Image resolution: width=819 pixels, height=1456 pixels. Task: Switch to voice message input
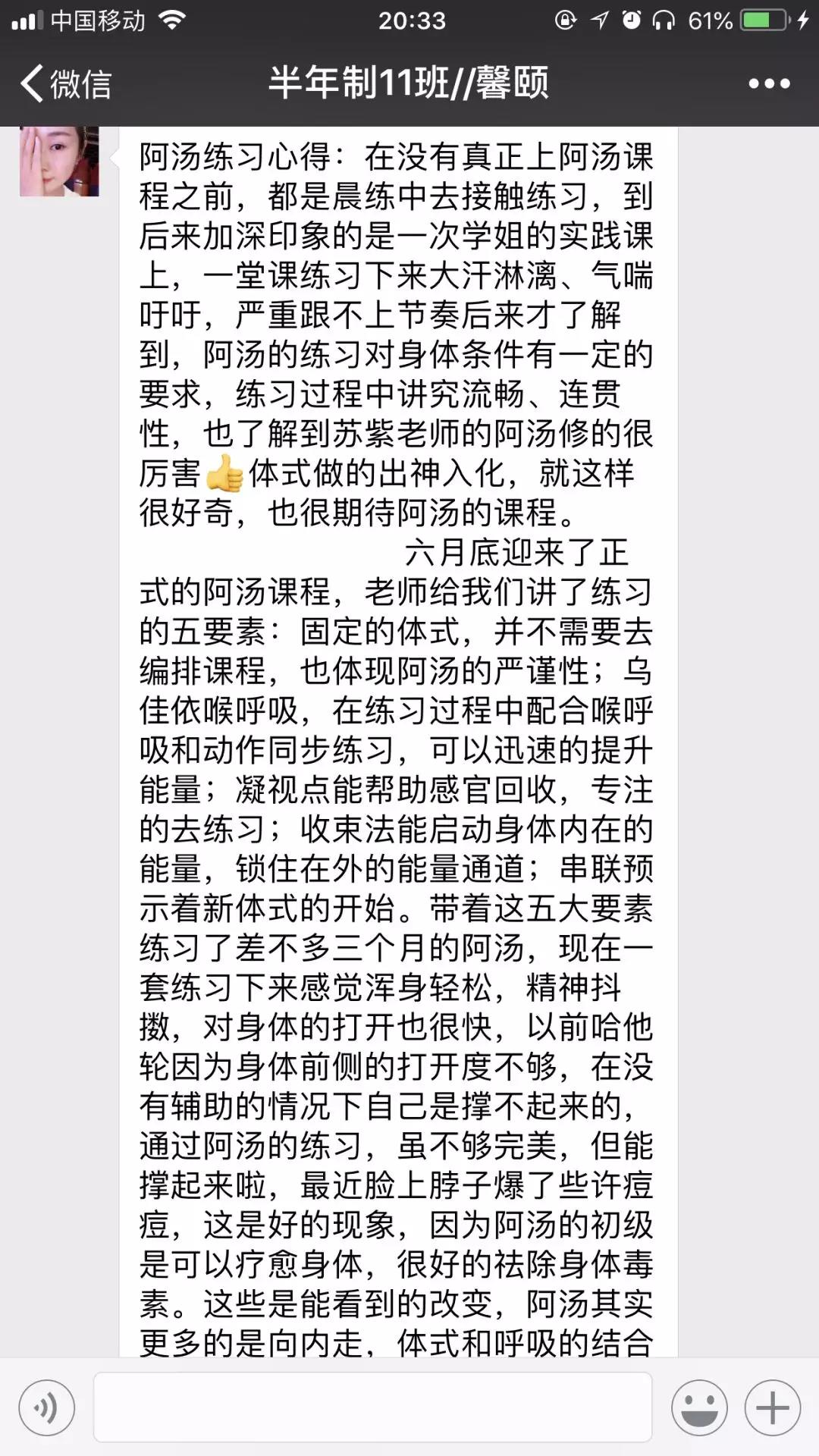(x=47, y=1408)
